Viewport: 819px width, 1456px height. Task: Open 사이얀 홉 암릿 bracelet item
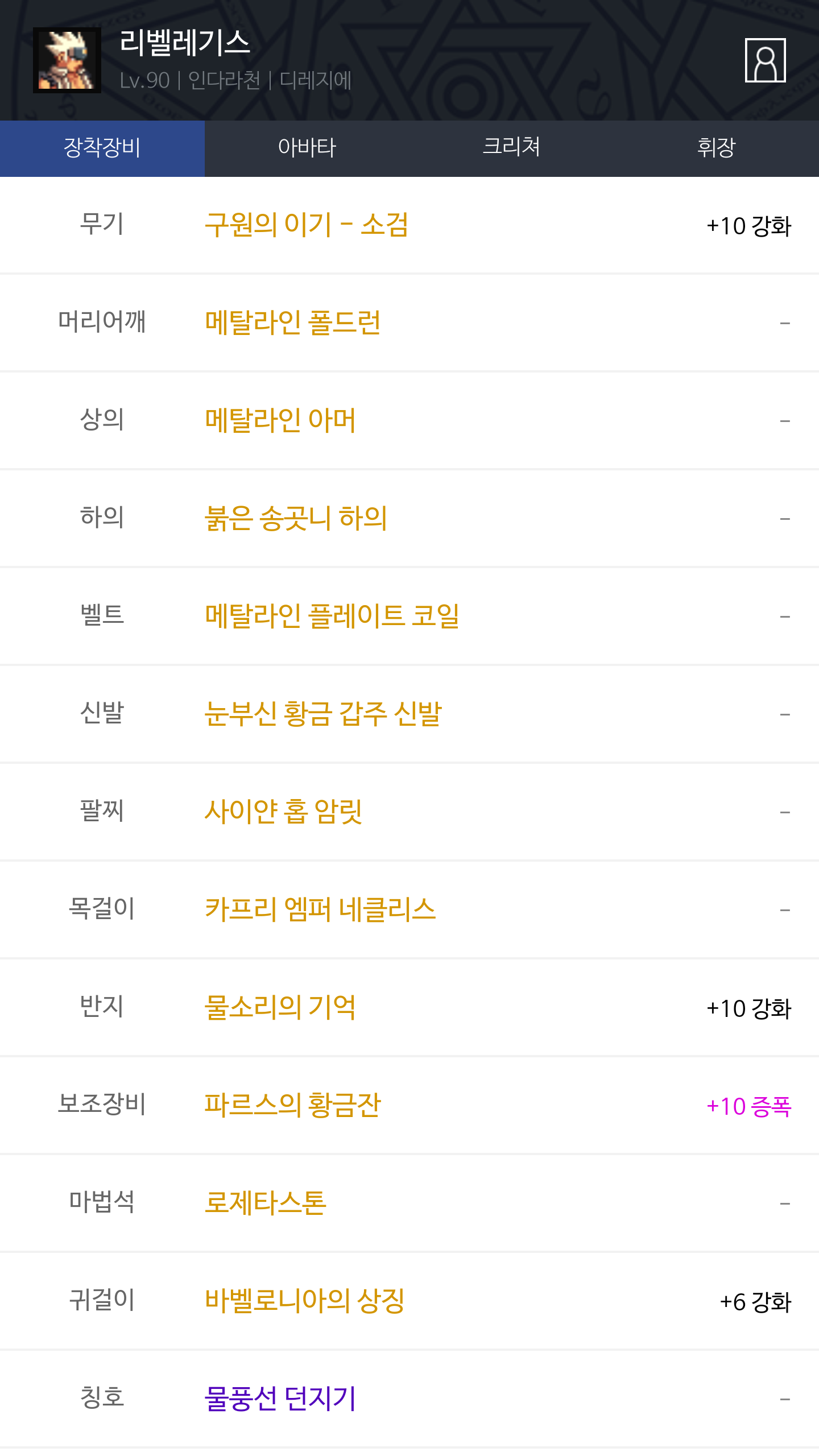tap(283, 812)
